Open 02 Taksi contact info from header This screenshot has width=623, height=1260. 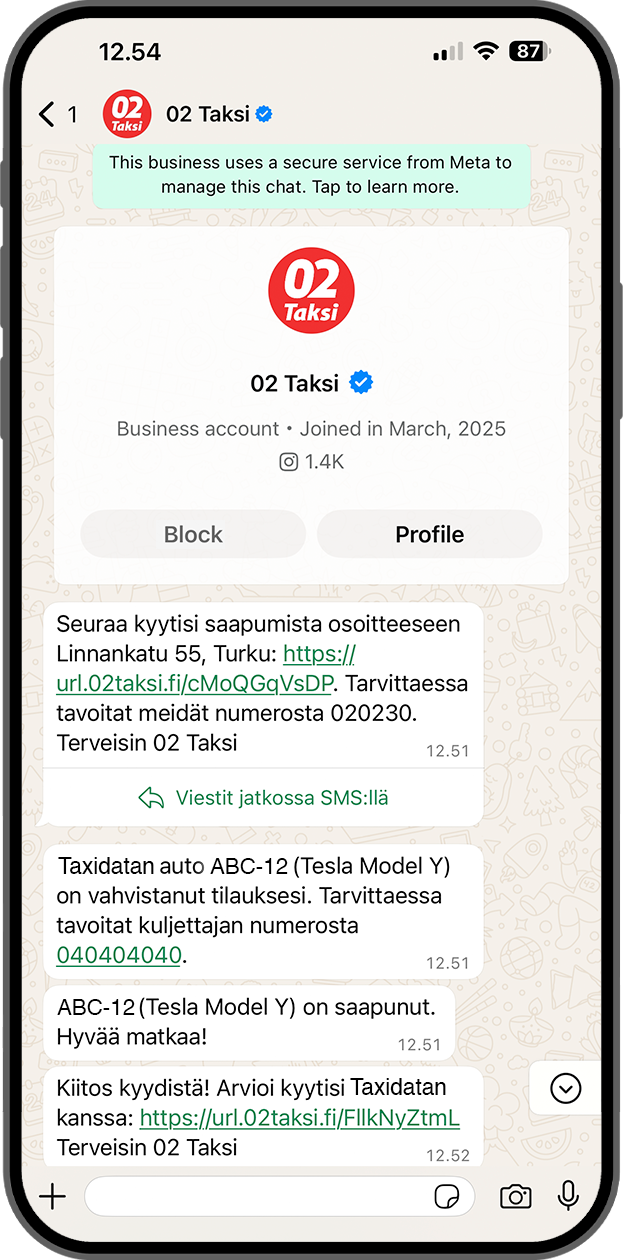pos(207,114)
